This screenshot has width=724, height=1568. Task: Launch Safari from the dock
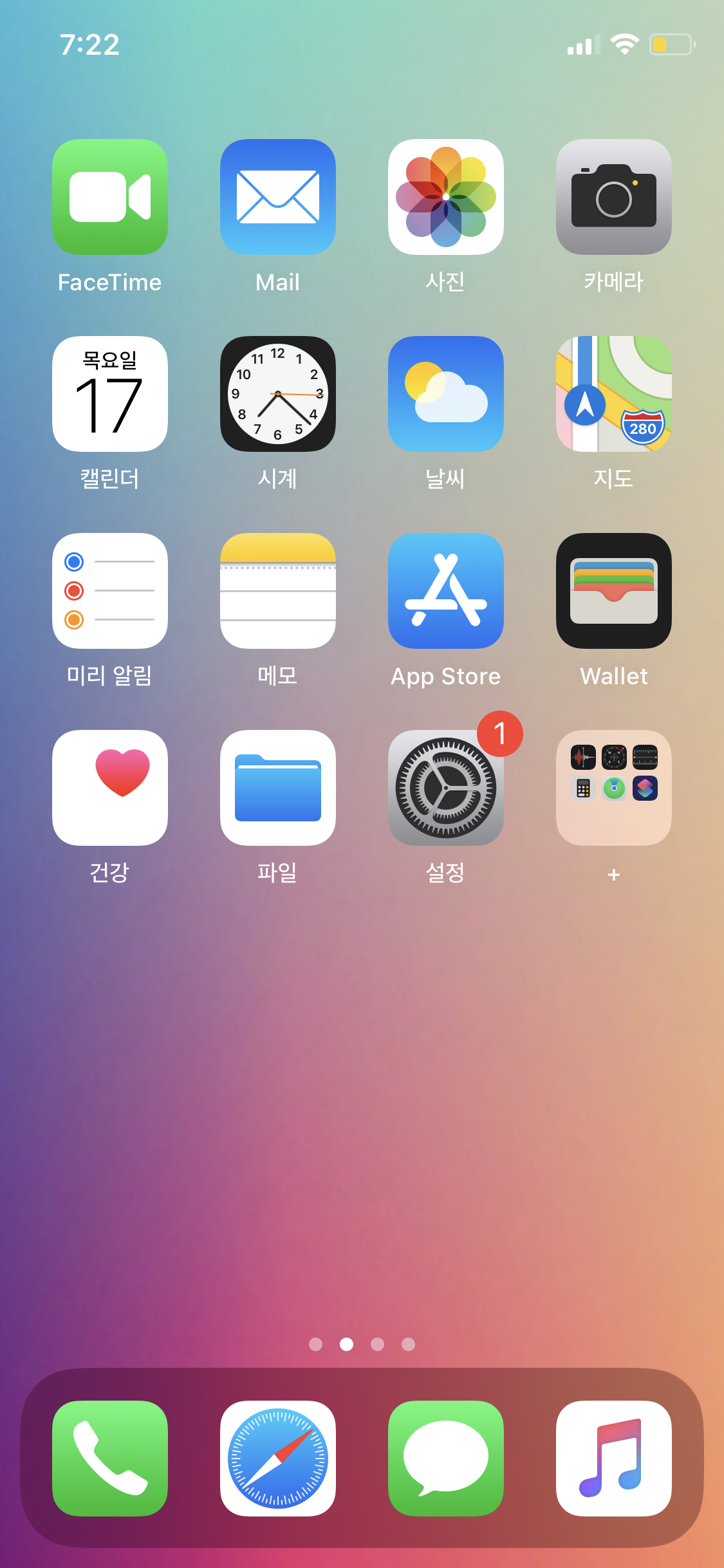pyautogui.click(x=278, y=1459)
